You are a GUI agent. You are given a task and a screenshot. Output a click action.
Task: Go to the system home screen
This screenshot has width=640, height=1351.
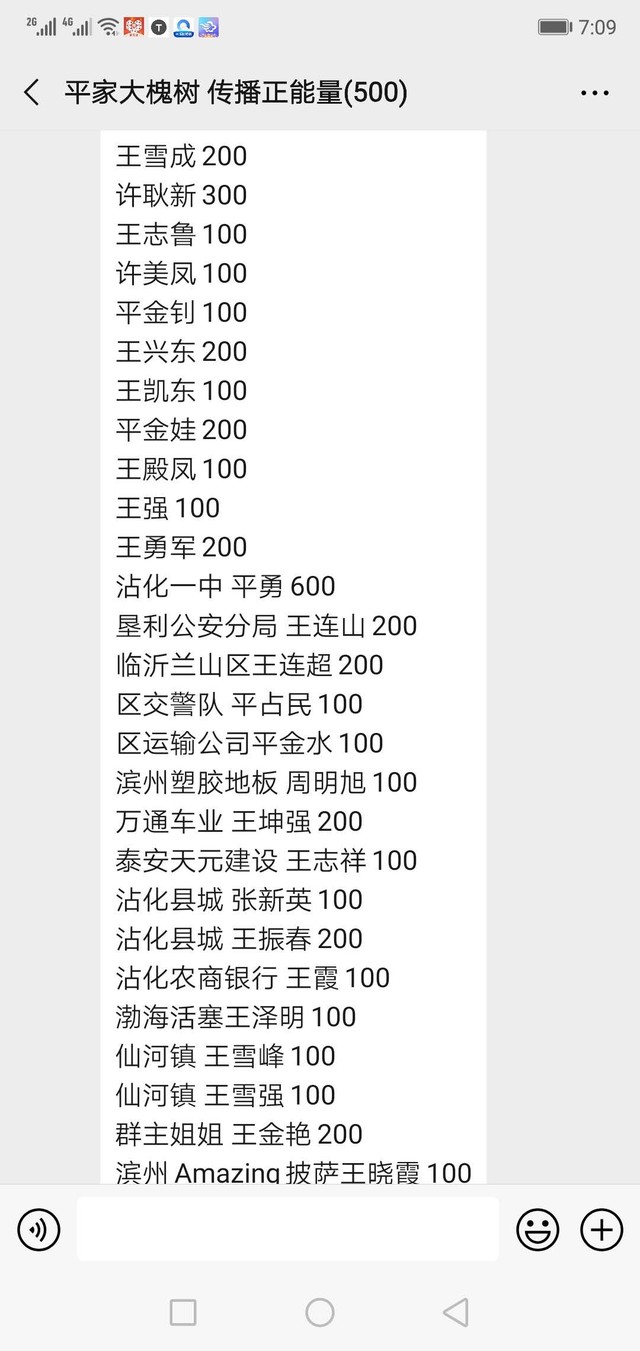320,1312
